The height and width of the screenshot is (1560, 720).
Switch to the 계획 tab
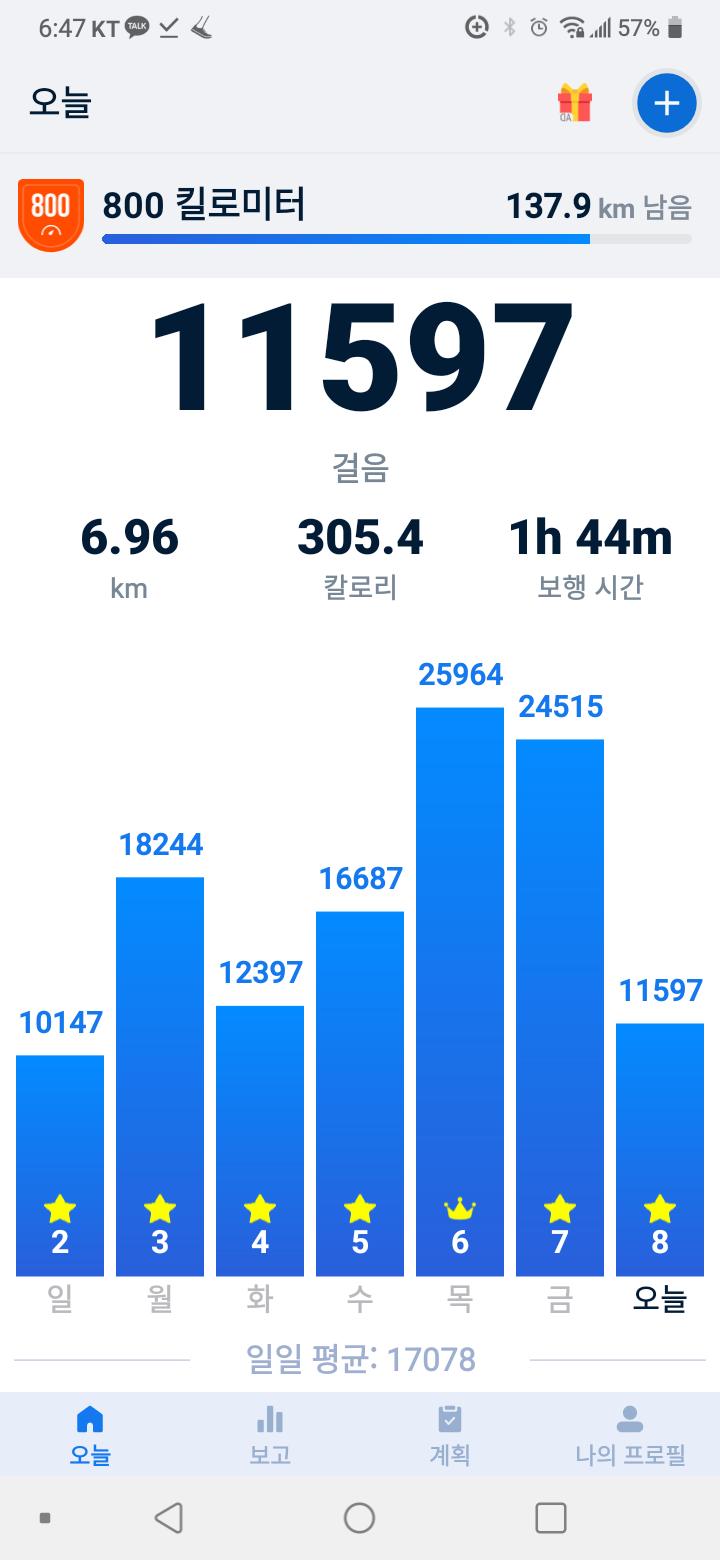(450, 1435)
